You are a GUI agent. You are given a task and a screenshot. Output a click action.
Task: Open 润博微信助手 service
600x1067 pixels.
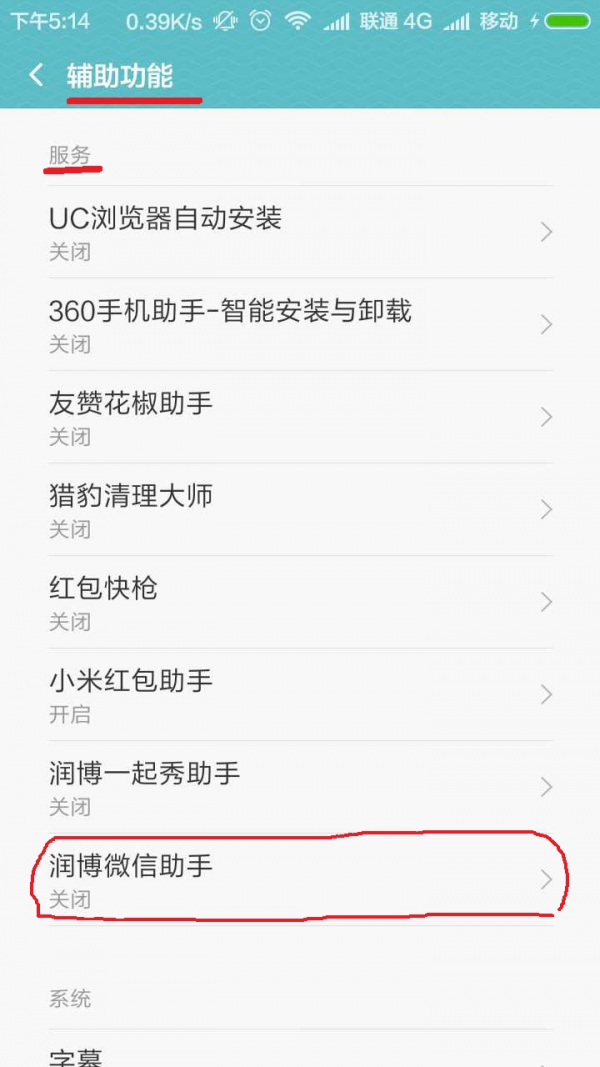[x=300, y=879]
